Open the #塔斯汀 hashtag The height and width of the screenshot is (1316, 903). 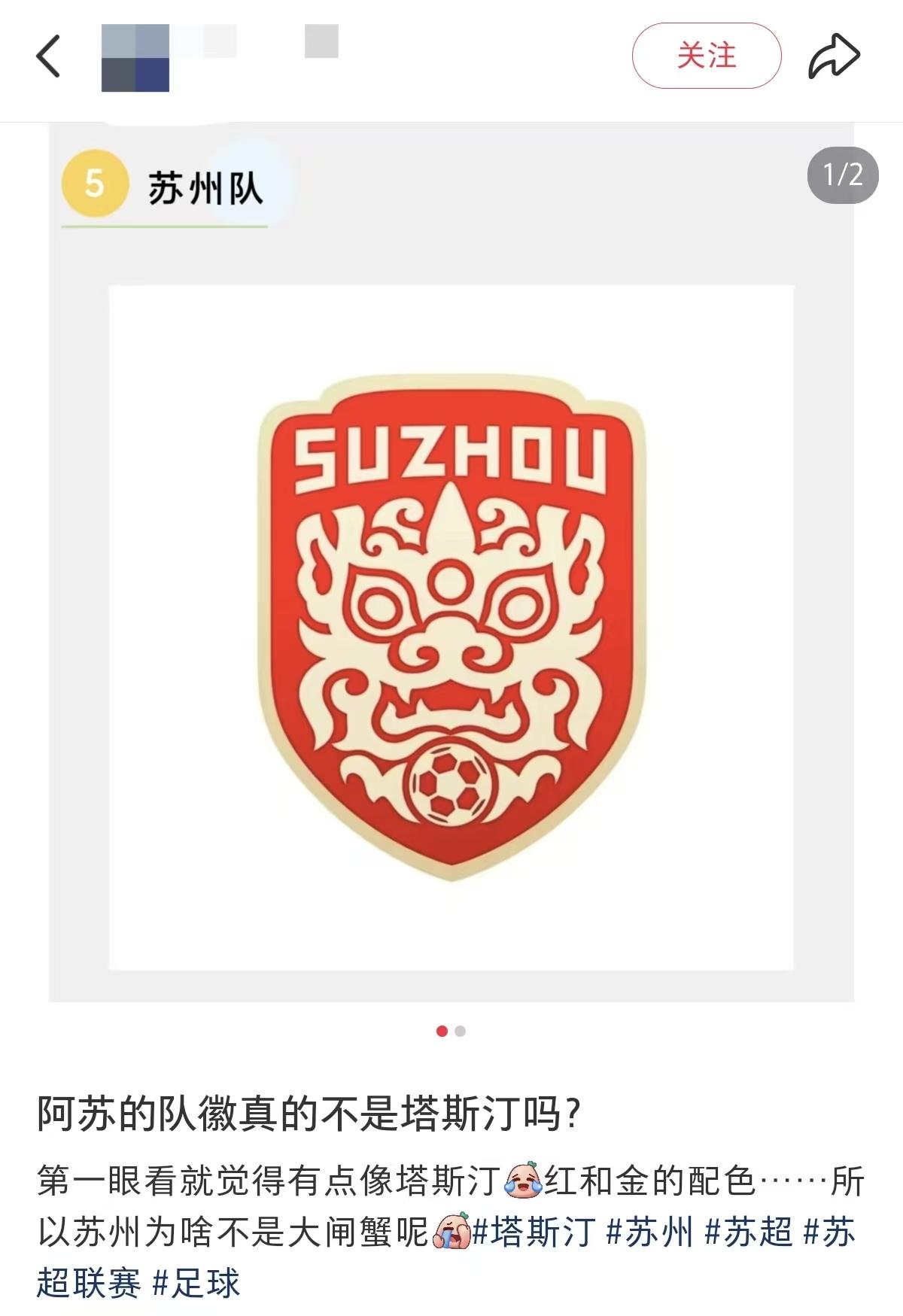[534, 1232]
